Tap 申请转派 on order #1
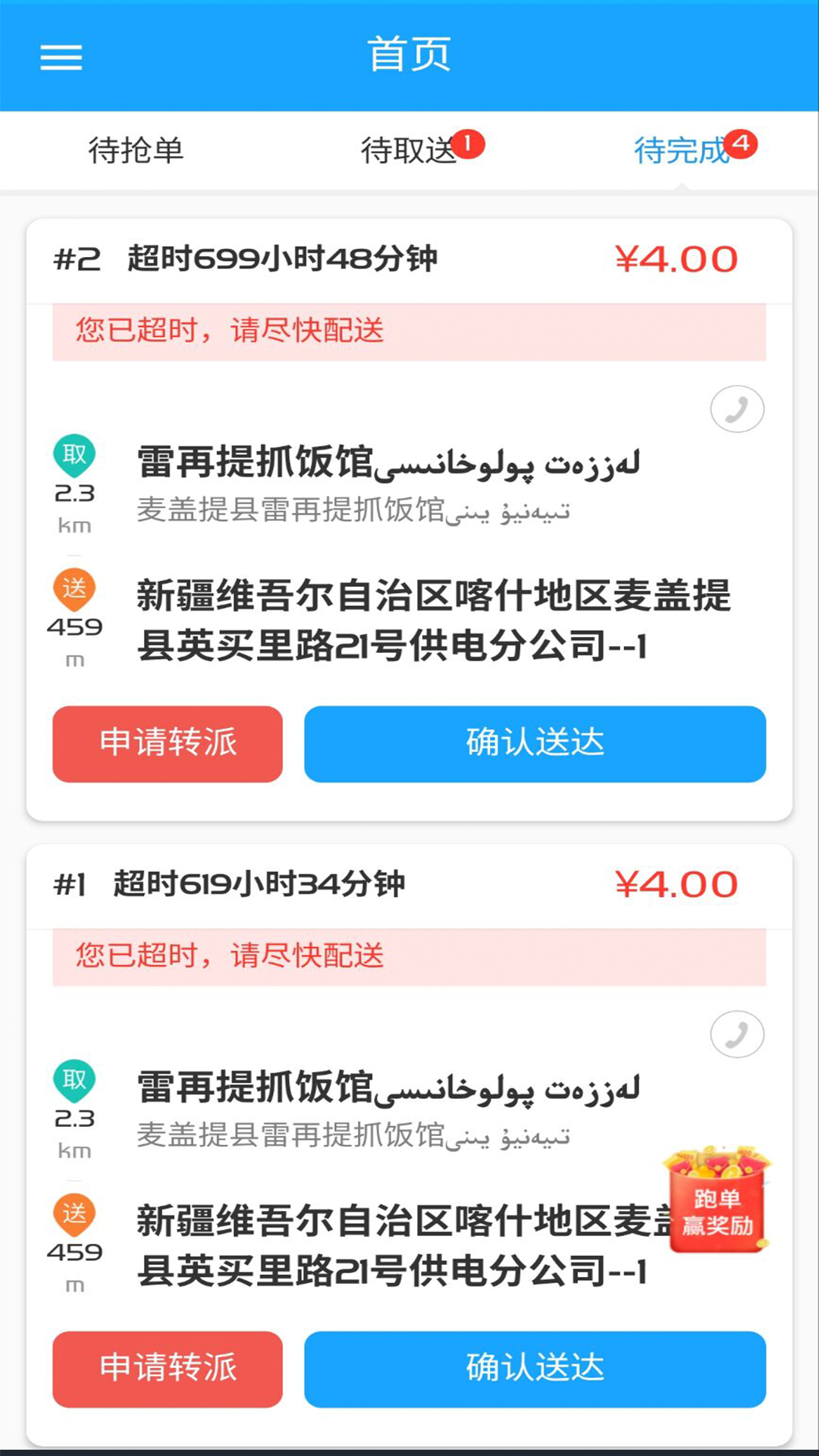819x1456 pixels. [168, 1370]
